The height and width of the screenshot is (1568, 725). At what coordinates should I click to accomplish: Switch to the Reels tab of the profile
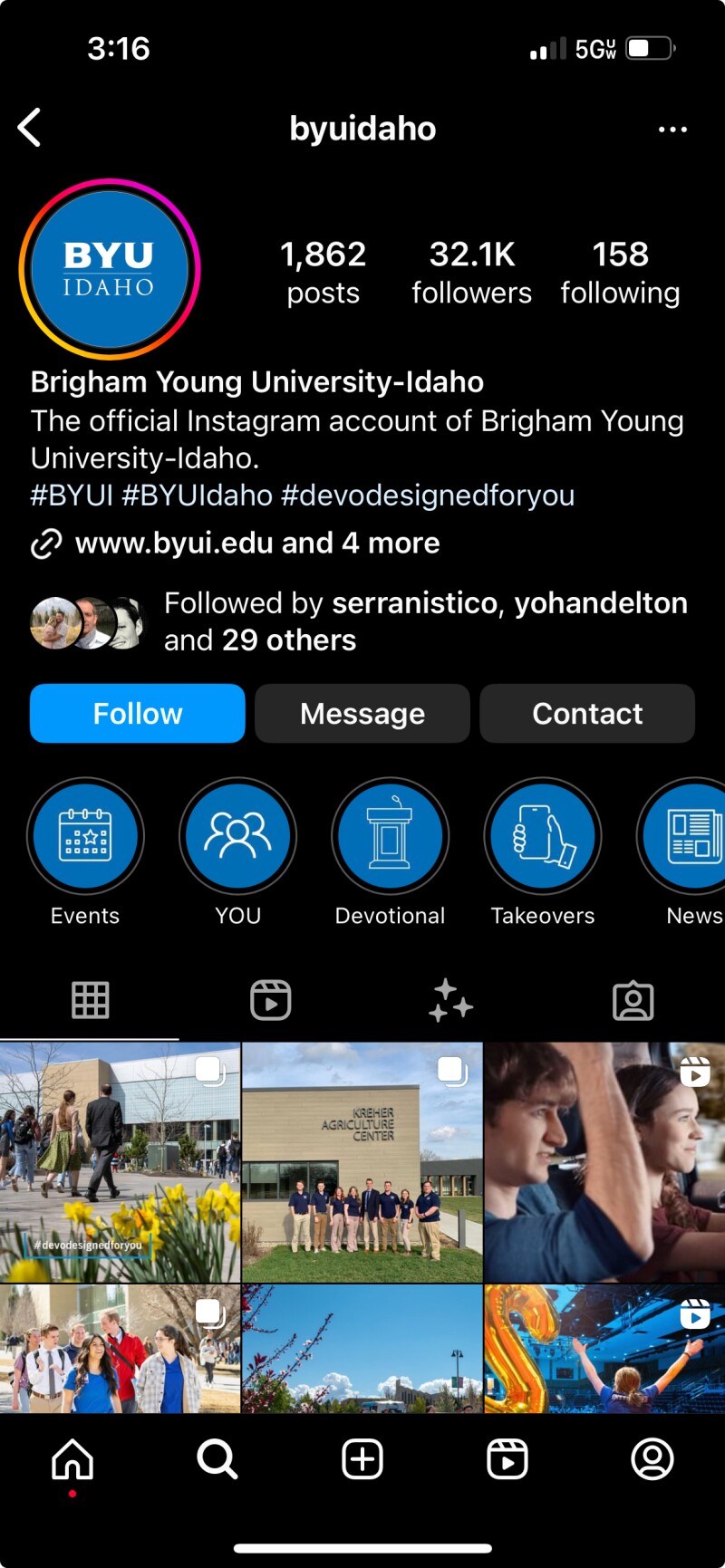pyautogui.click(x=270, y=1001)
